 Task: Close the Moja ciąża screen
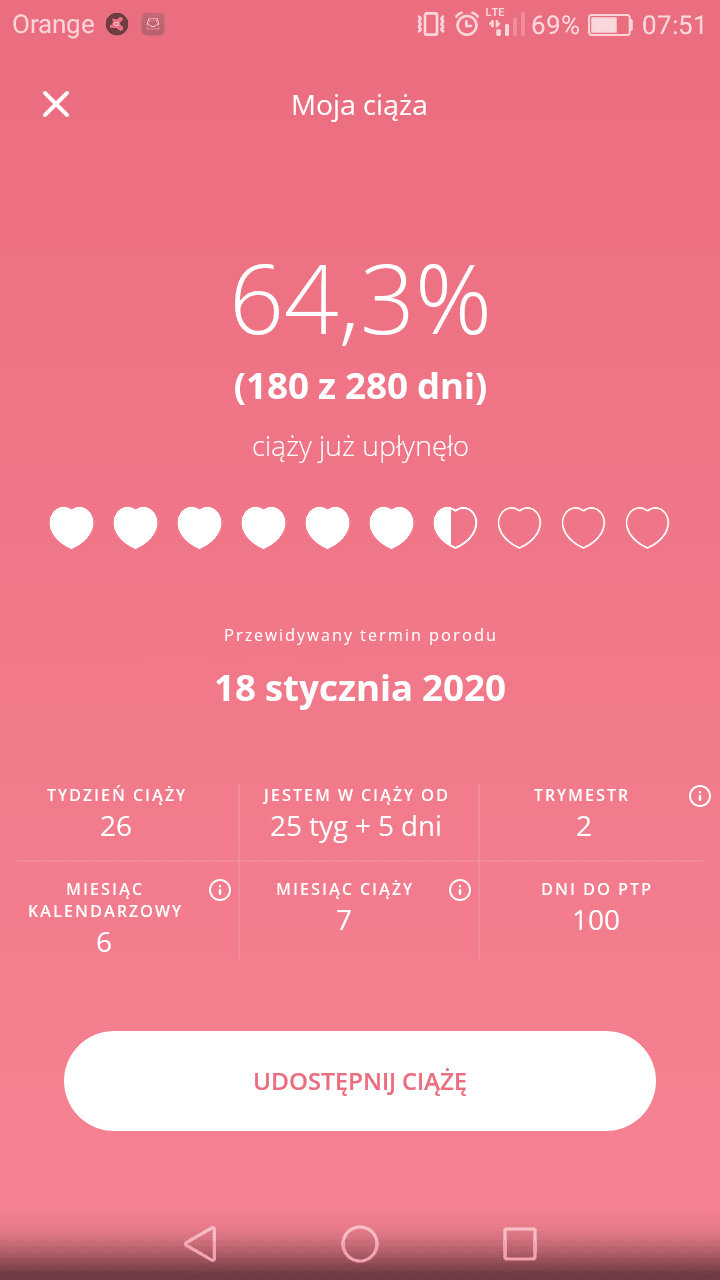coord(56,104)
